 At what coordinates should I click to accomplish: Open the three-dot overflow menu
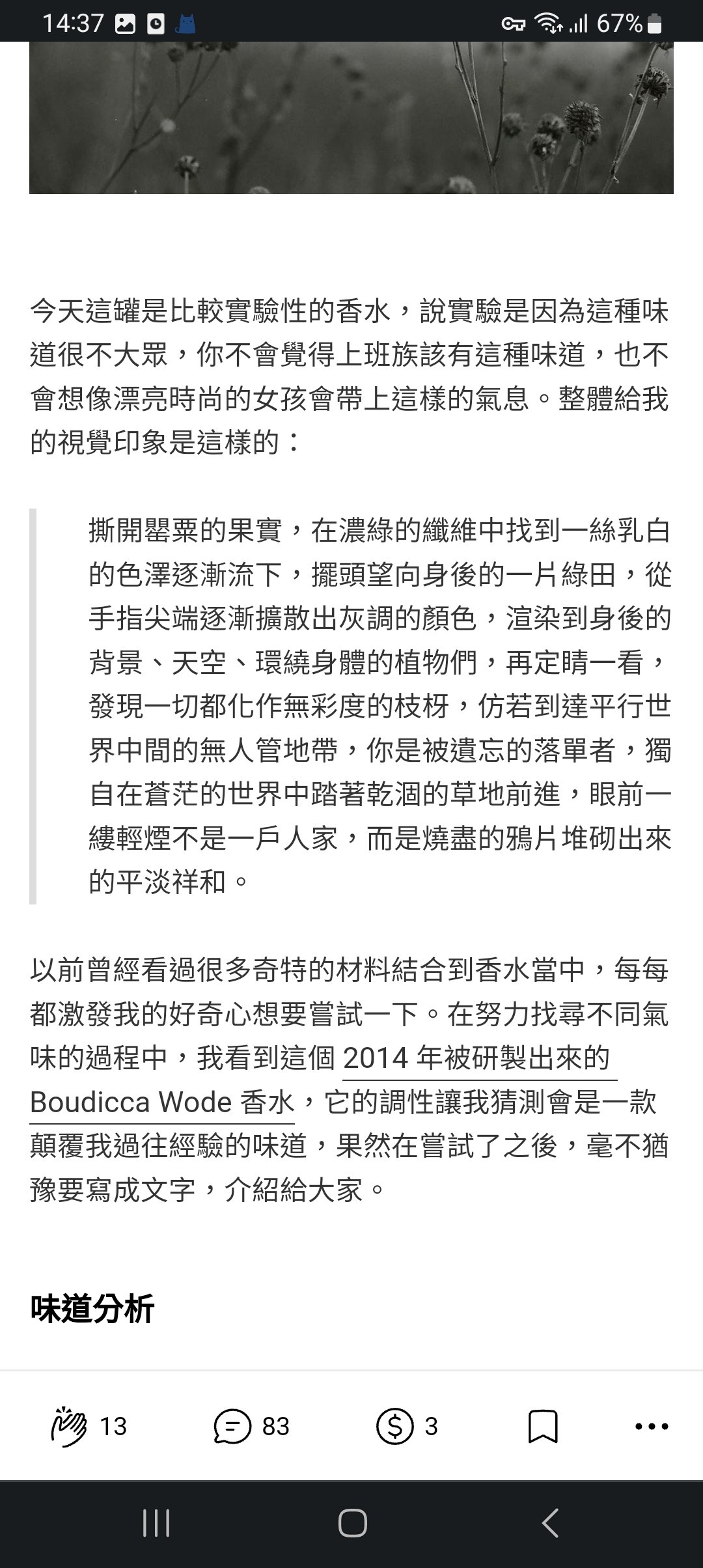tap(651, 1427)
